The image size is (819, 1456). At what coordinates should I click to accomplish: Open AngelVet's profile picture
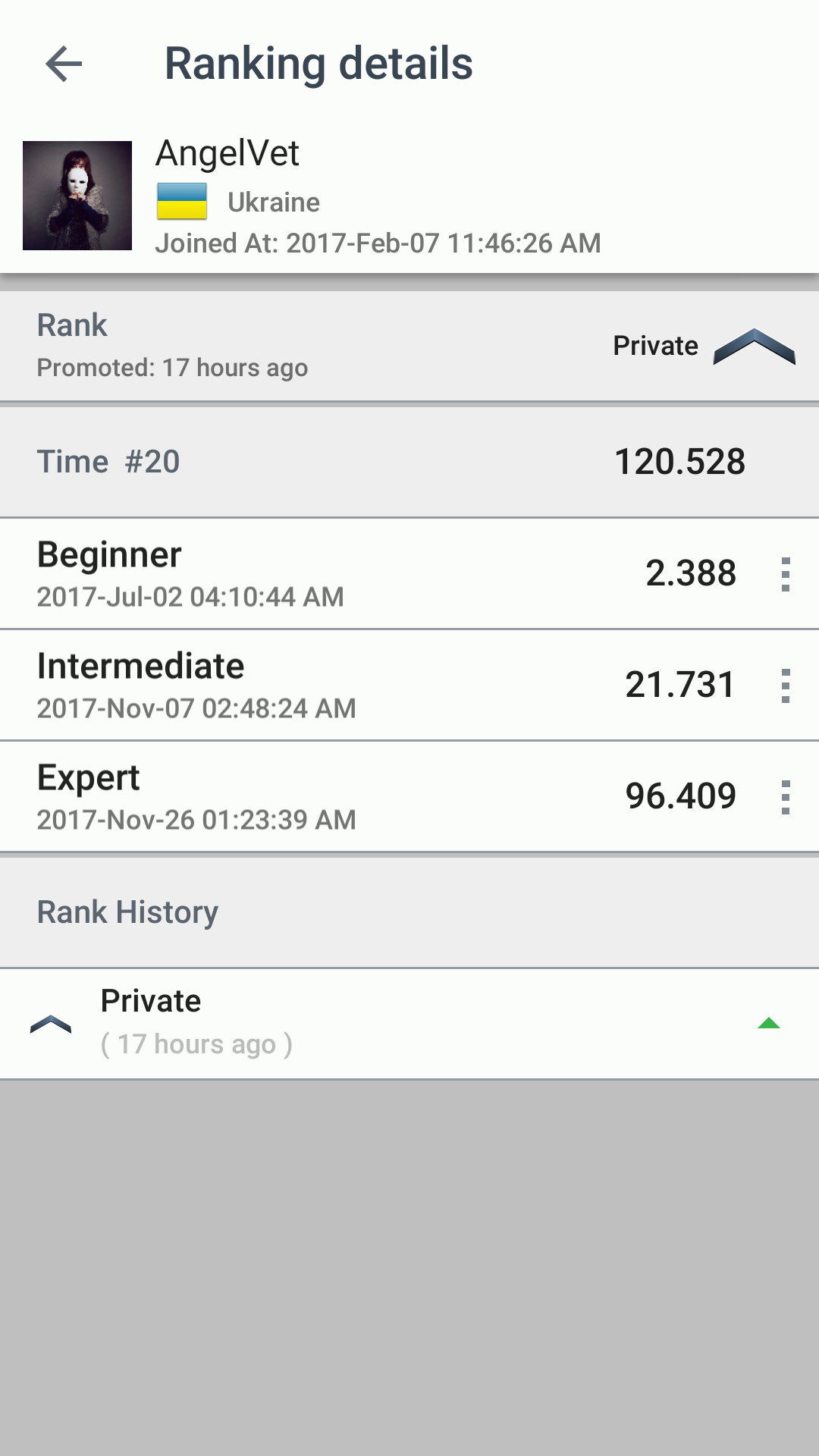[x=77, y=196]
